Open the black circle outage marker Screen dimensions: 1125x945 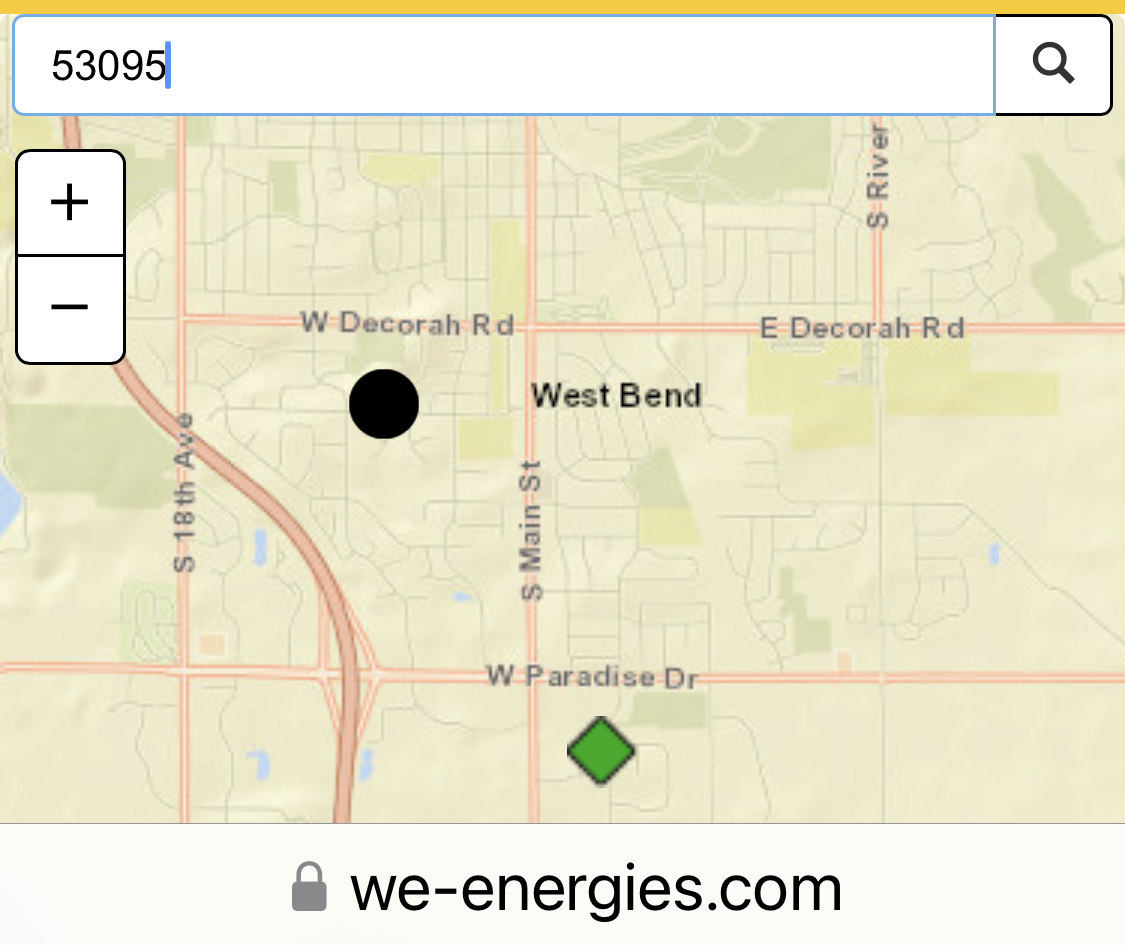click(384, 404)
